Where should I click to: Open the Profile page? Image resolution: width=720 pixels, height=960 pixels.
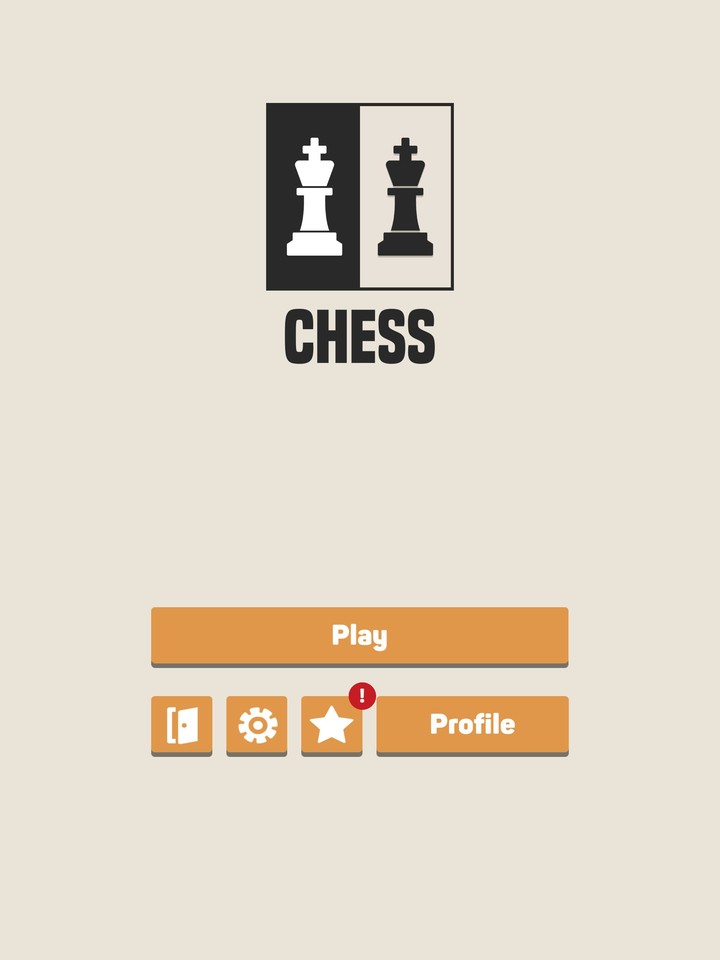click(x=472, y=724)
